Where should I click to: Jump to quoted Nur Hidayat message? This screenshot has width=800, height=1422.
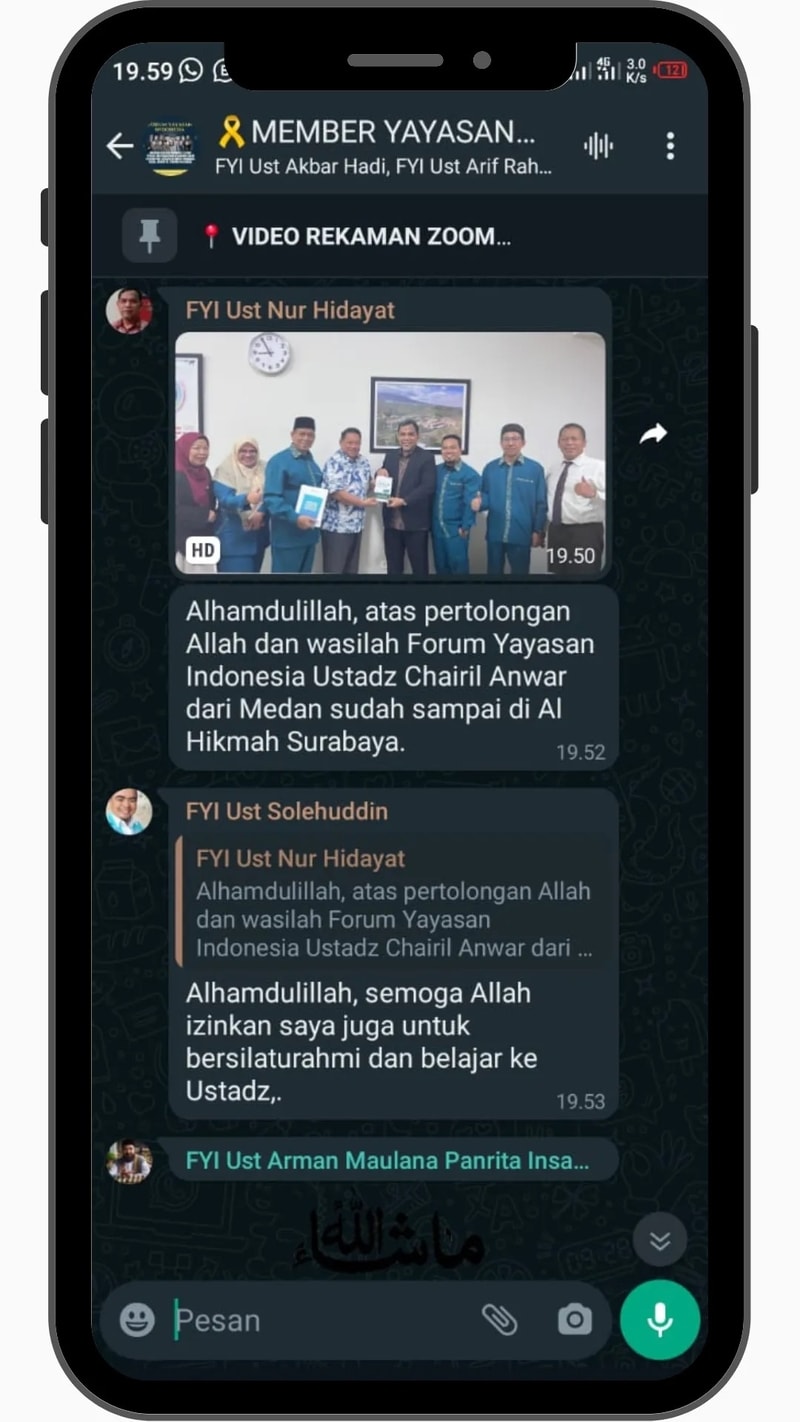click(395, 903)
